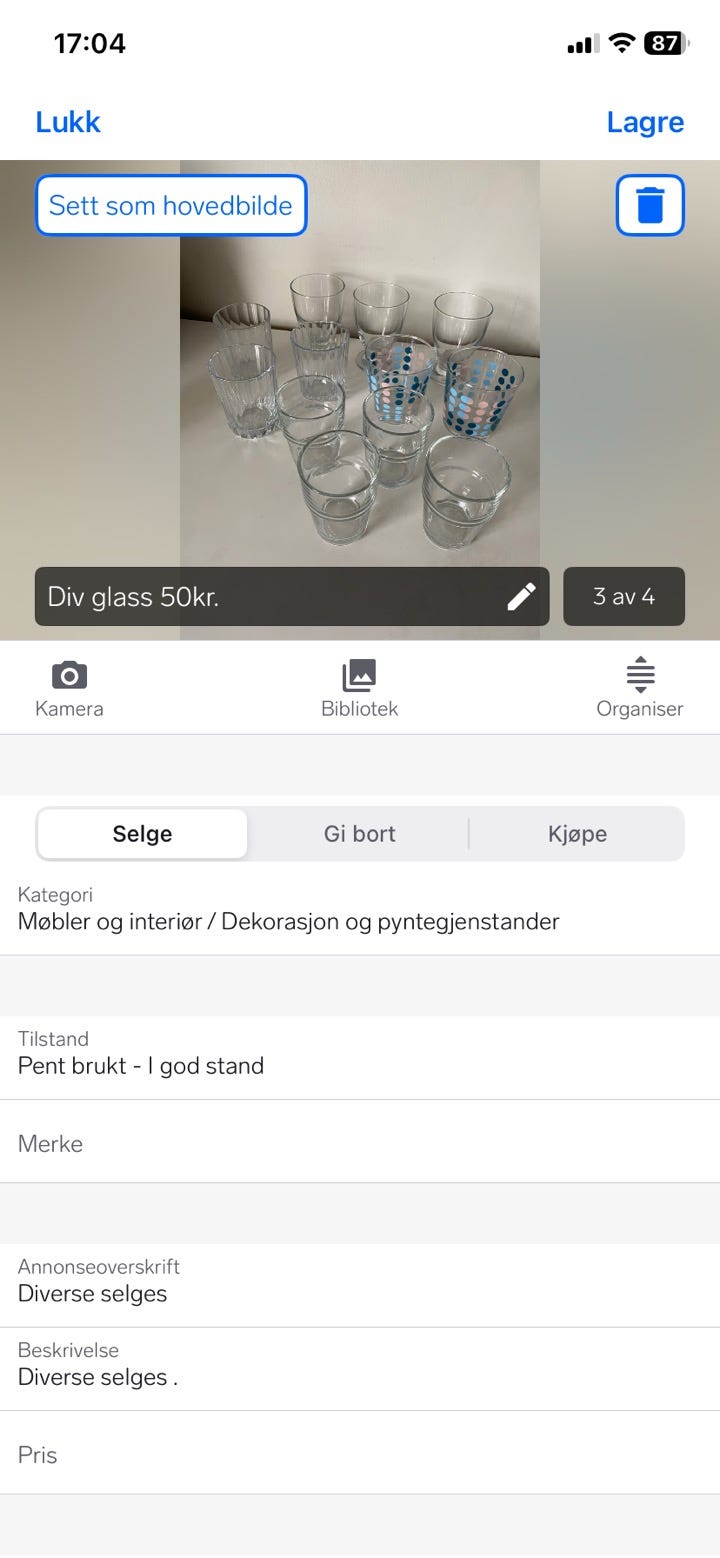Save the listing with Lagre
The width and height of the screenshot is (720, 1558).
tap(645, 122)
